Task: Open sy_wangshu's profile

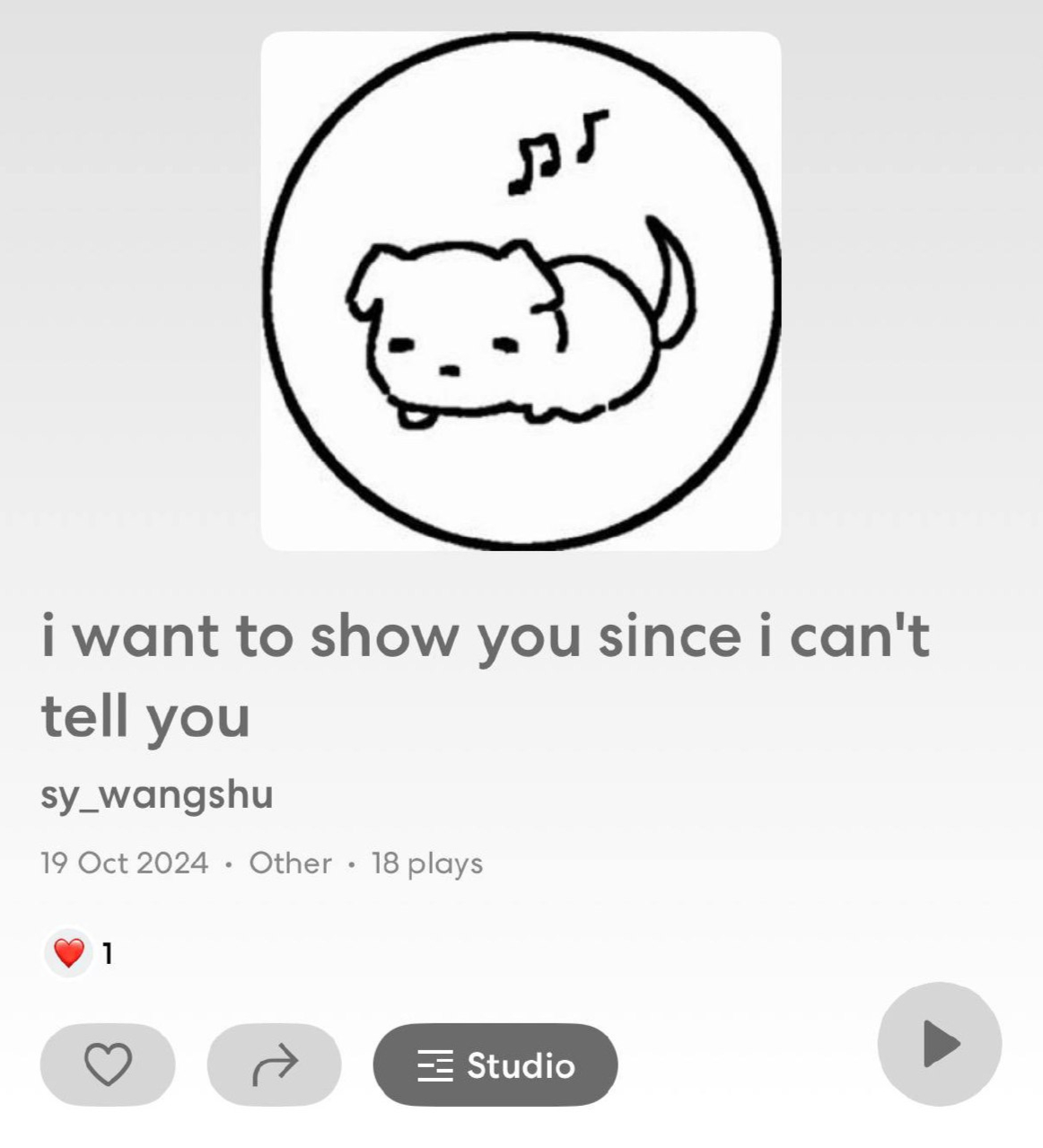Action: 157,795
